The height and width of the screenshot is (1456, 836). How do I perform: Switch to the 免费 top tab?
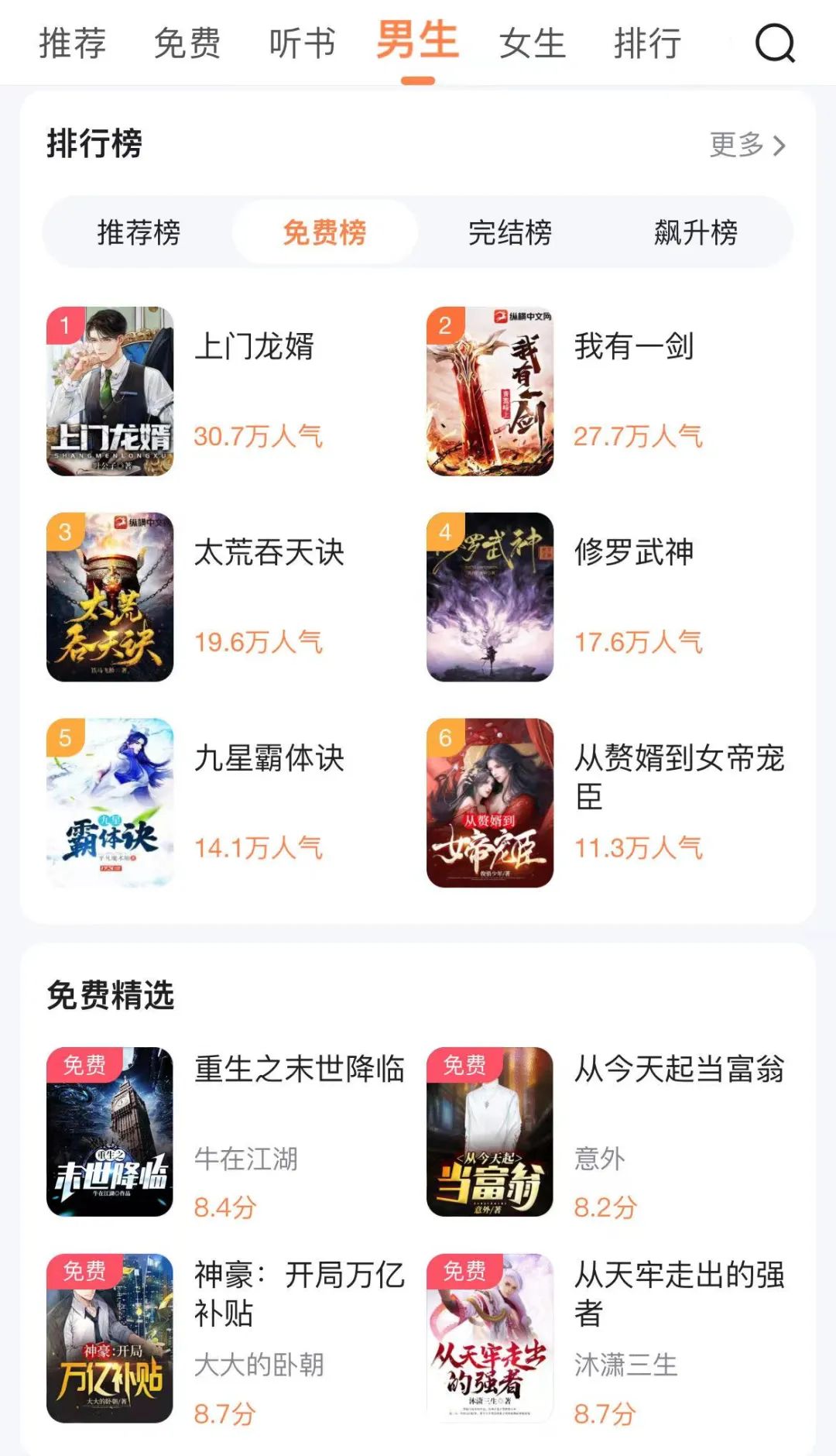(x=187, y=43)
